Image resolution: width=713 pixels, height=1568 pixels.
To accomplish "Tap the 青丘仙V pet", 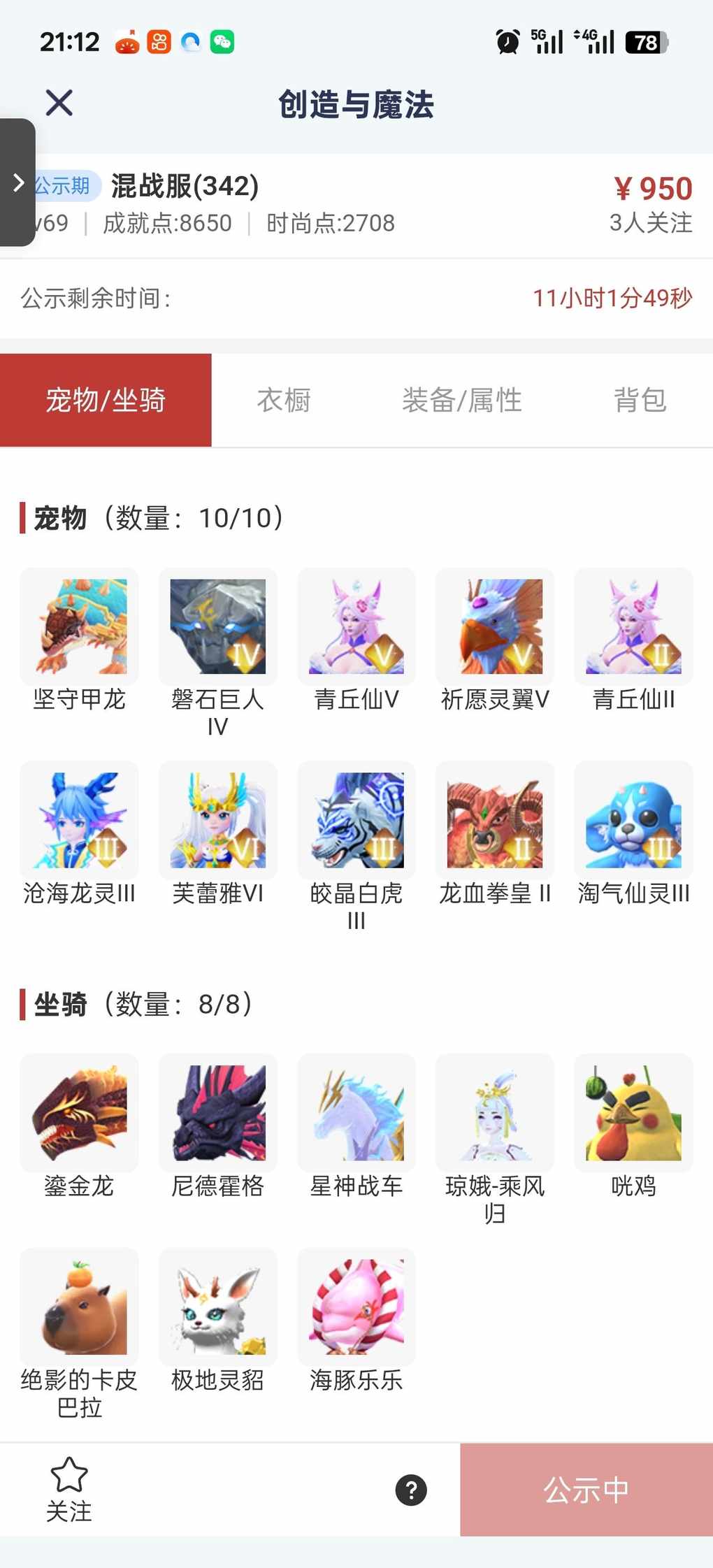I will click(356, 626).
